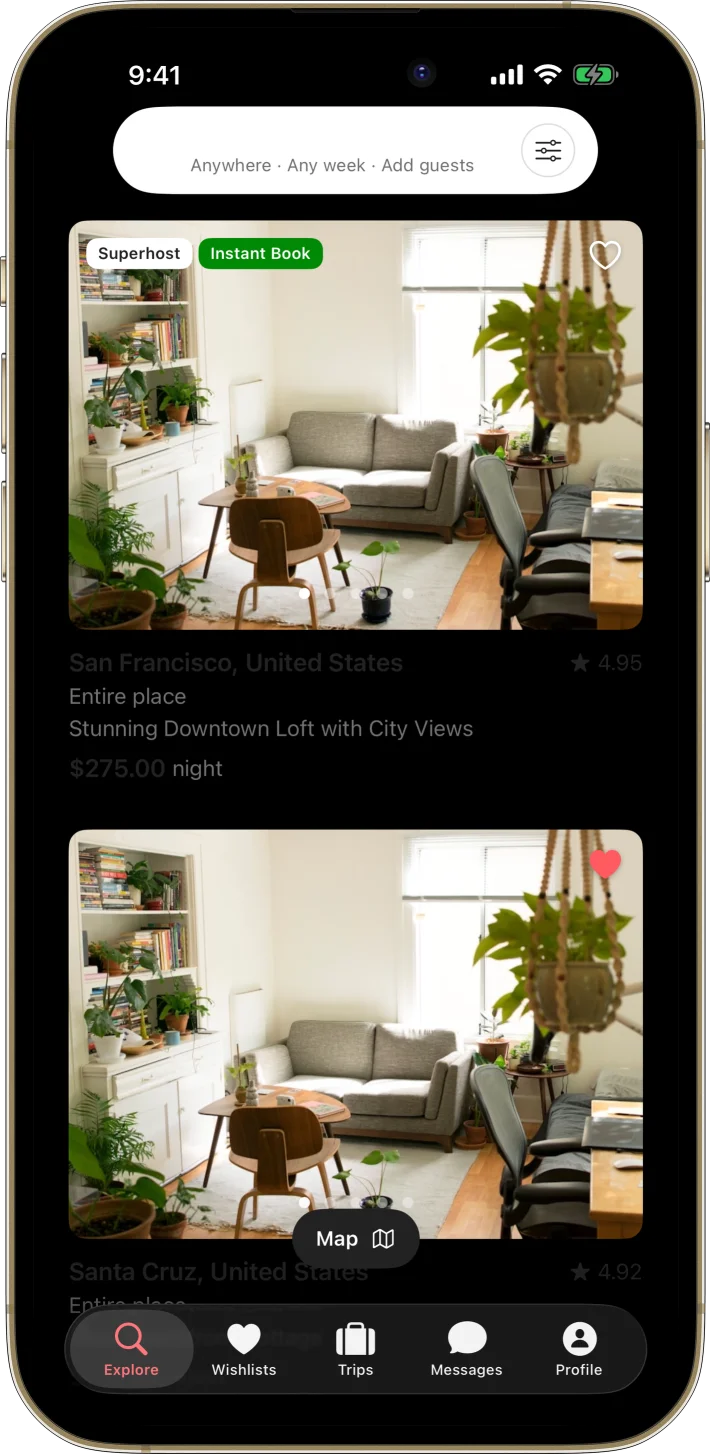Go to the Profile tab
710x1454 pixels.
click(x=579, y=1349)
